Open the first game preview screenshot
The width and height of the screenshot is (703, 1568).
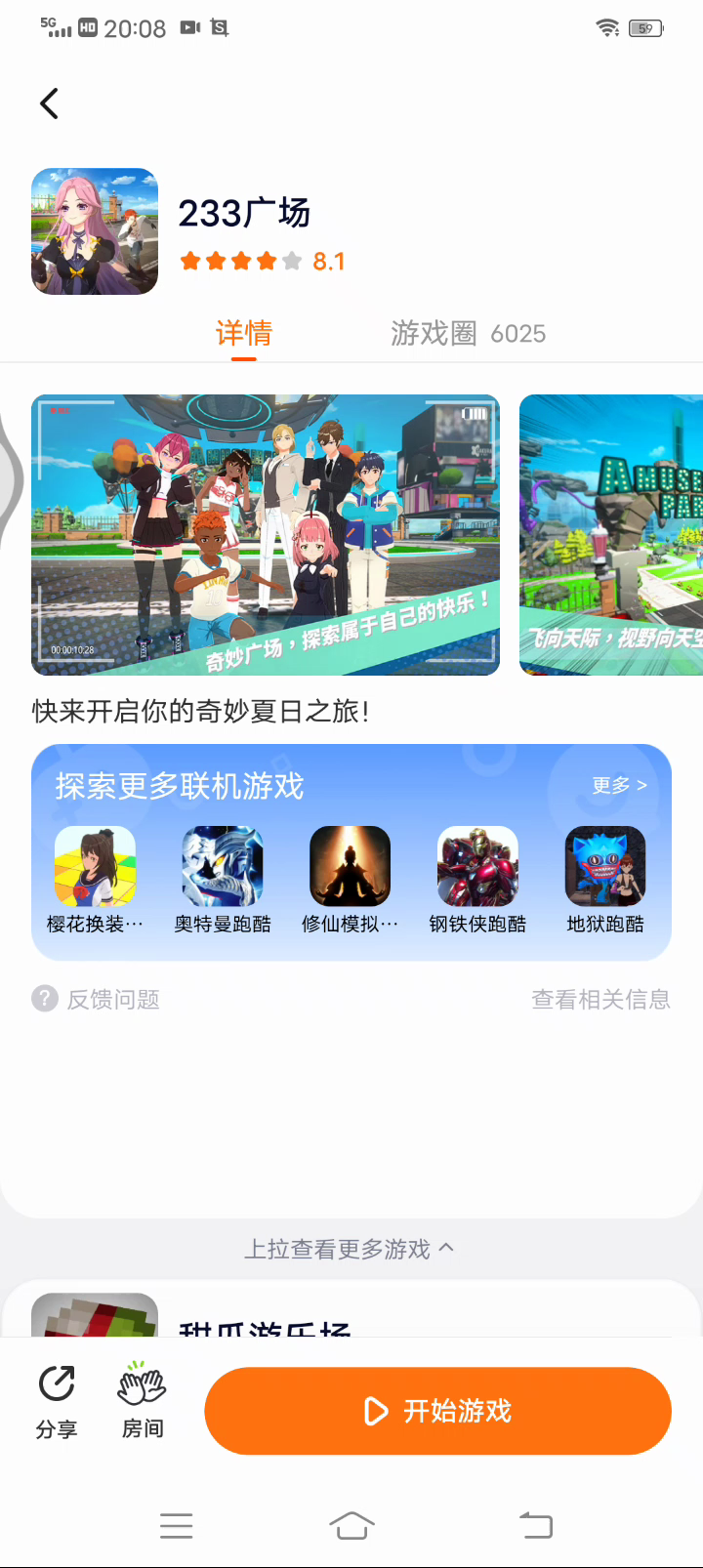pos(266,535)
